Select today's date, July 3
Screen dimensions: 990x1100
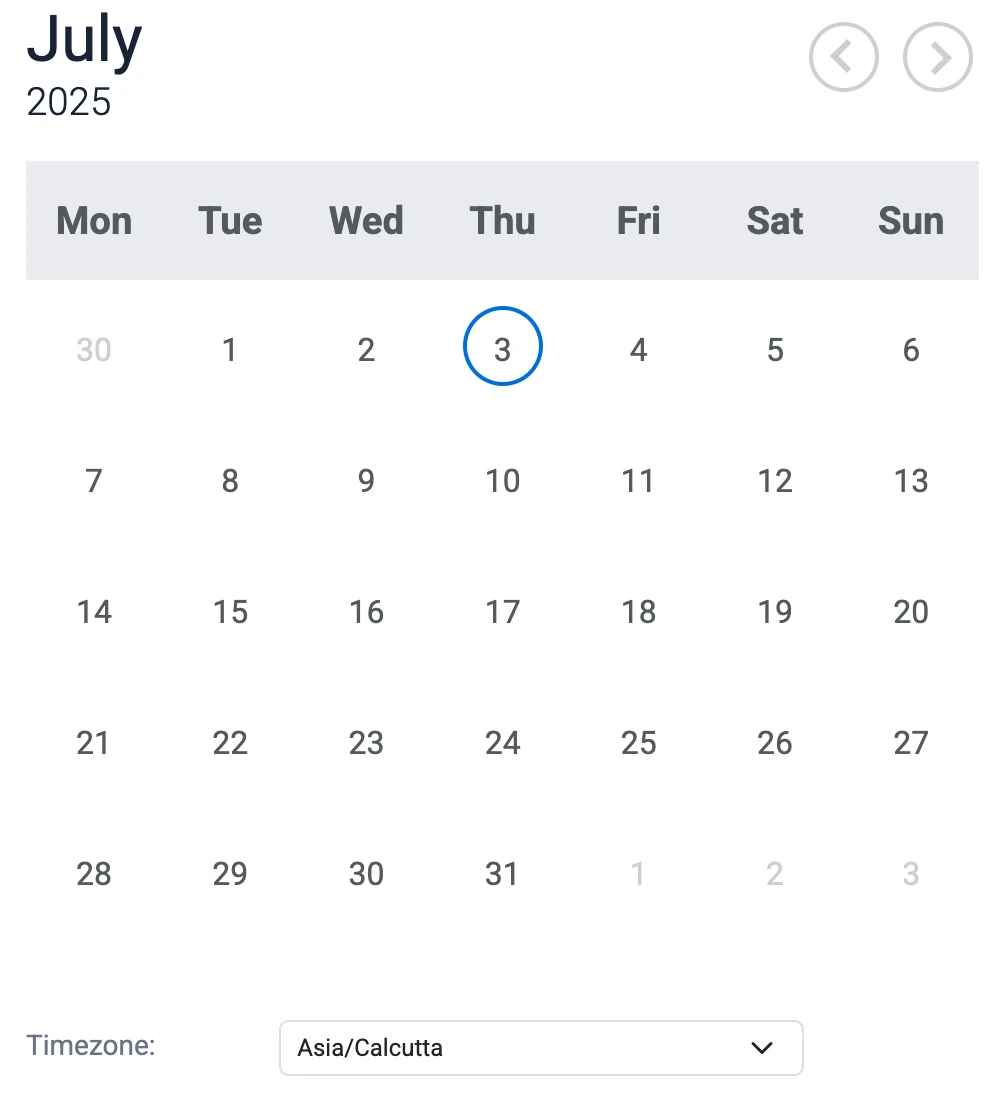coord(502,349)
